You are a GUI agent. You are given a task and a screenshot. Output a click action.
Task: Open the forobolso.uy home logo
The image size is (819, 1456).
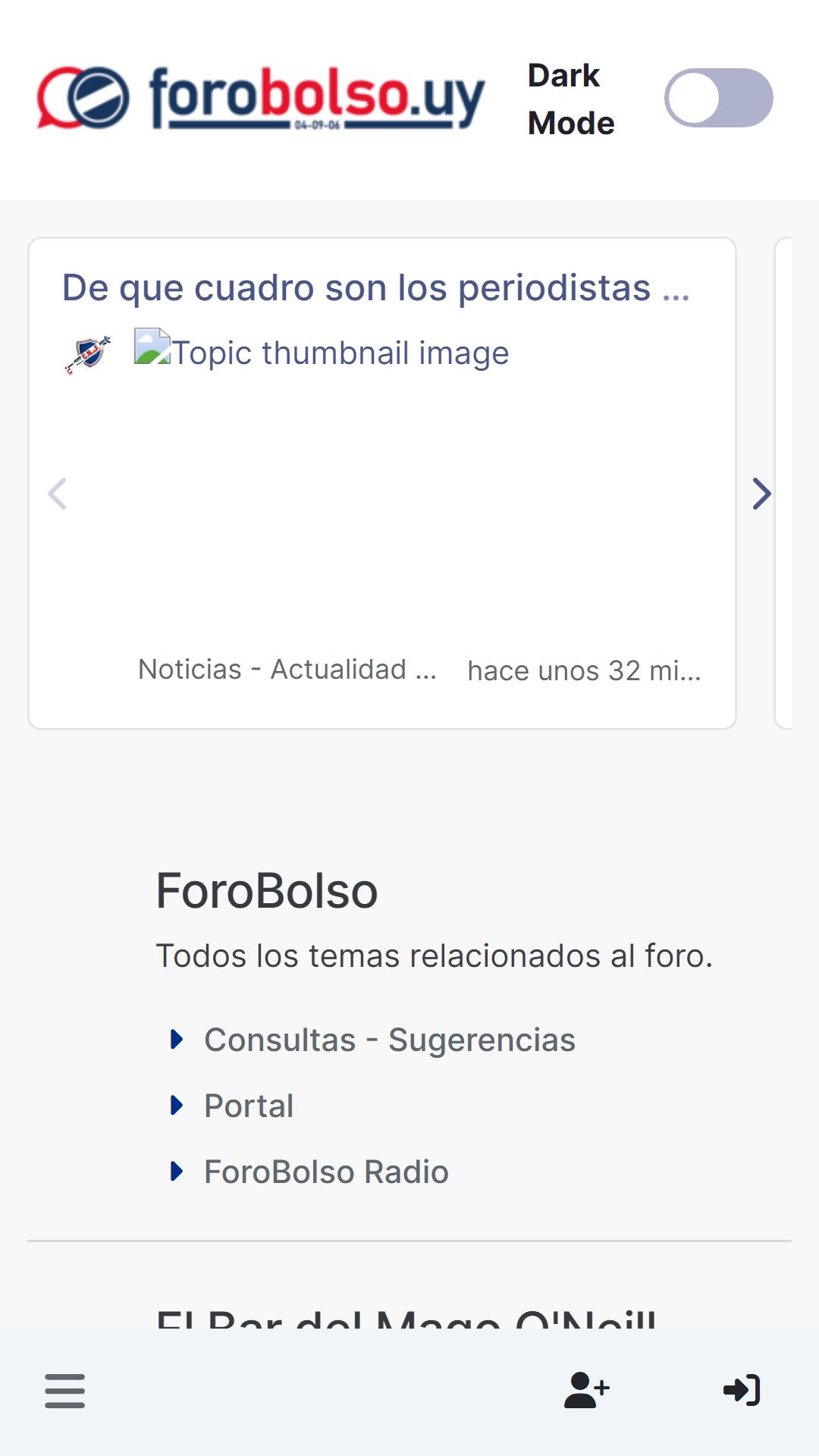click(261, 99)
